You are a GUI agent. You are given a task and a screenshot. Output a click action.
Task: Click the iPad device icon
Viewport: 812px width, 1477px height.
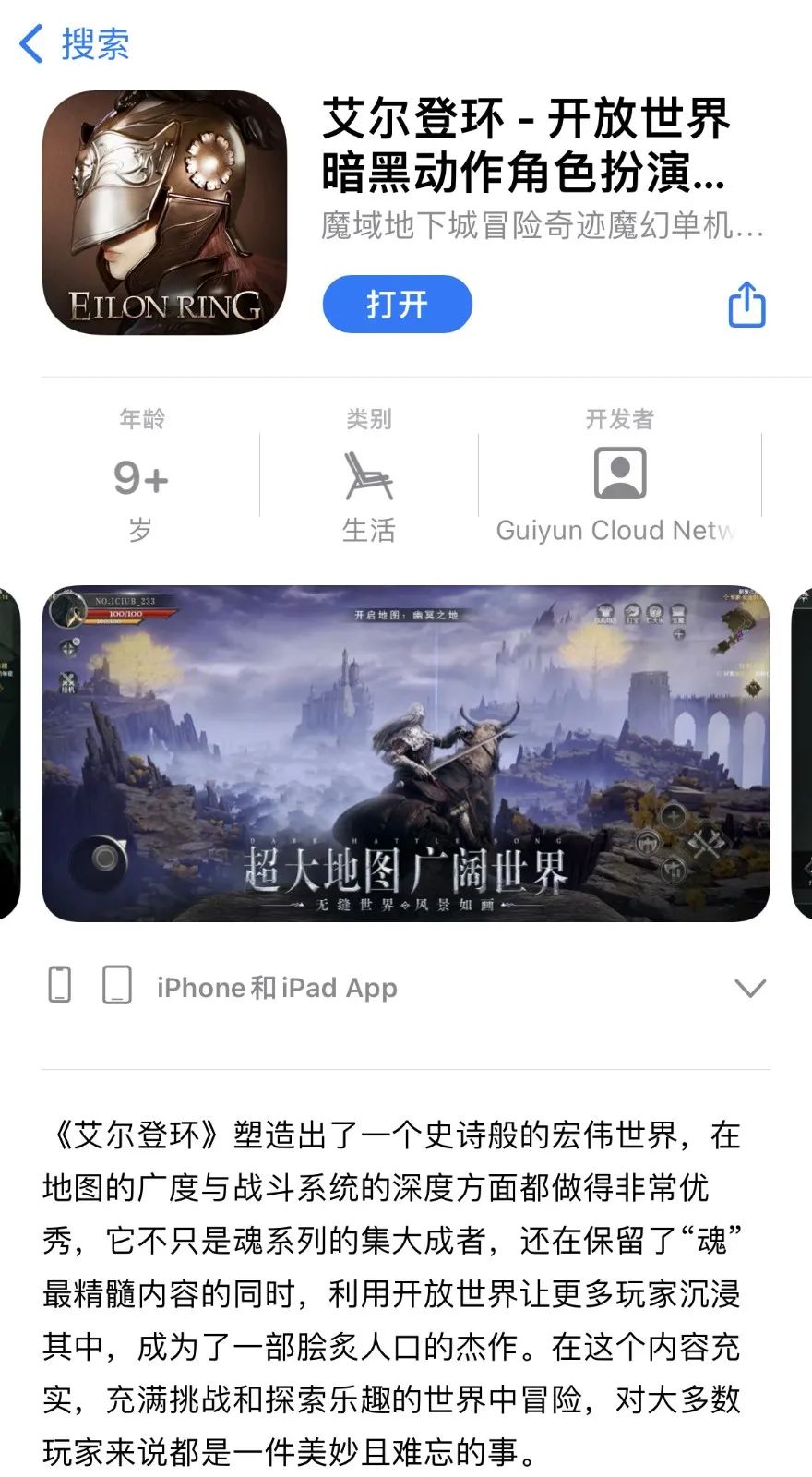click(115, 984)
